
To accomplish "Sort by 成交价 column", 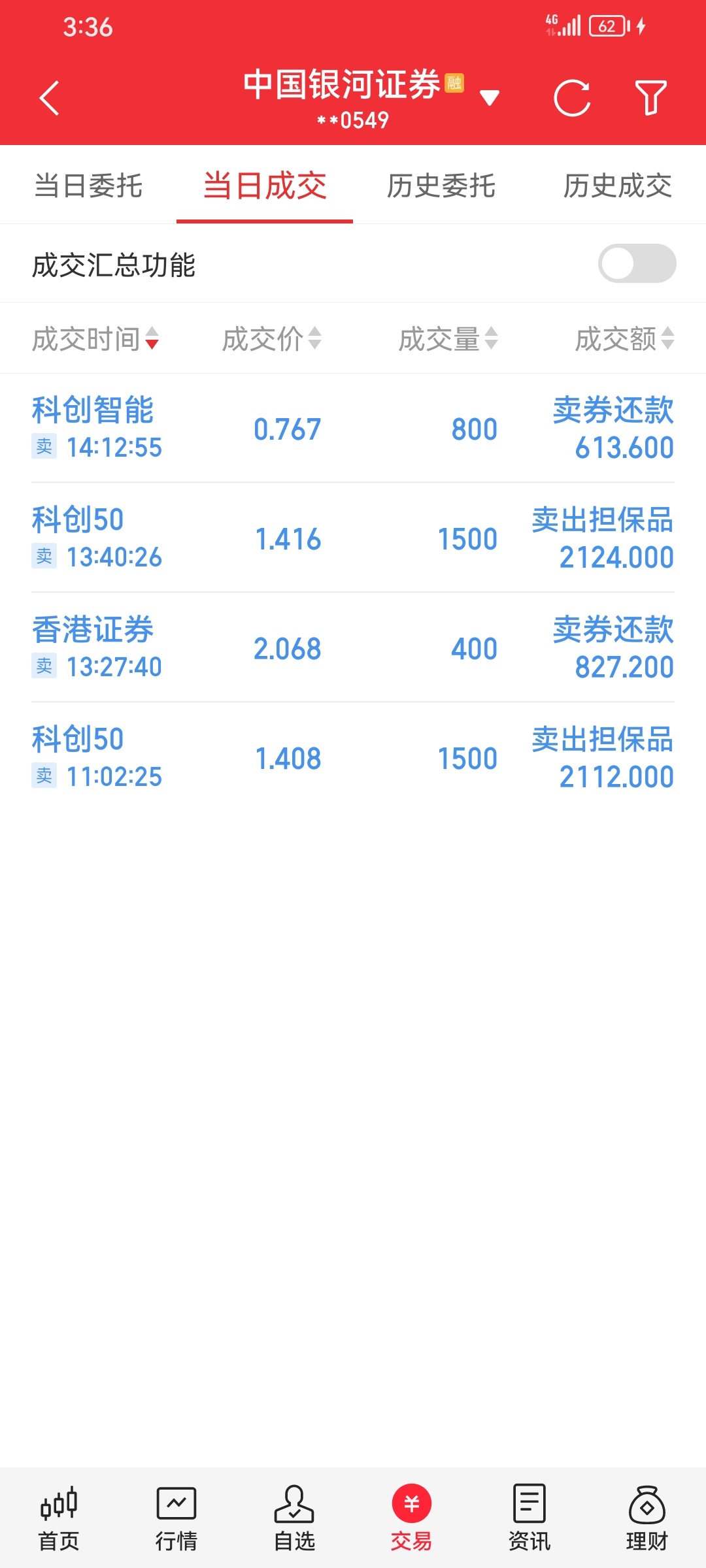I will [x=271, y=338].
